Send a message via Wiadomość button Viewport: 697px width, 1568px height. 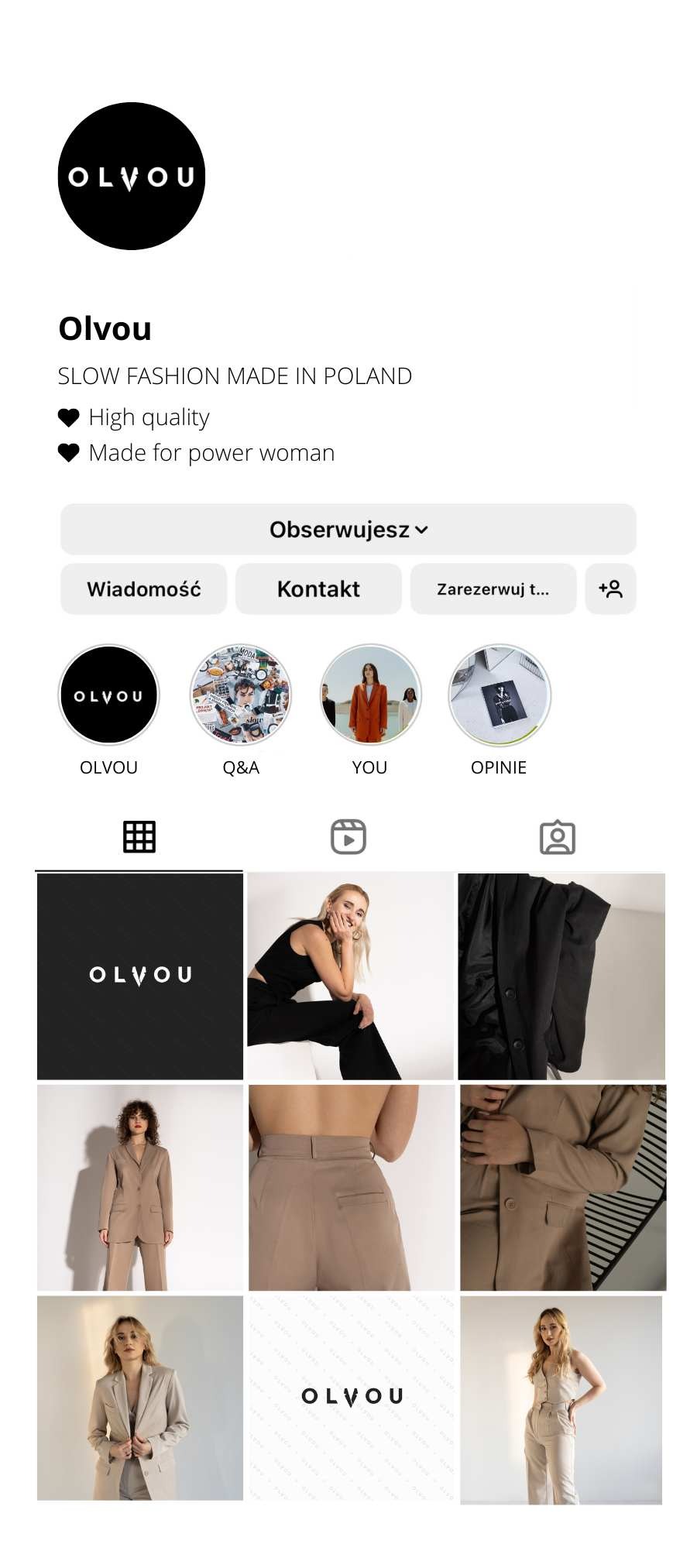(143, 588)
